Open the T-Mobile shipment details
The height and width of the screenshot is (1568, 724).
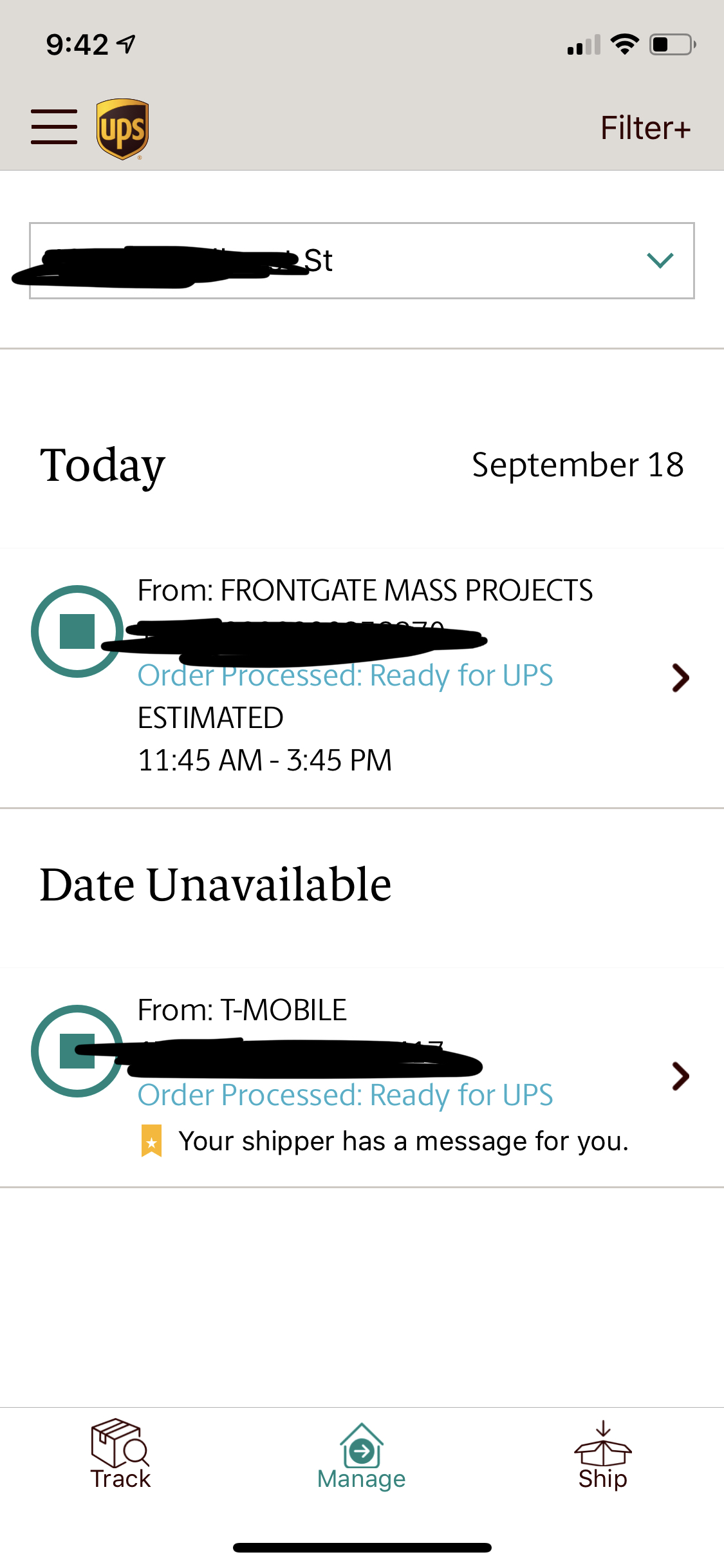point(362,1077)
